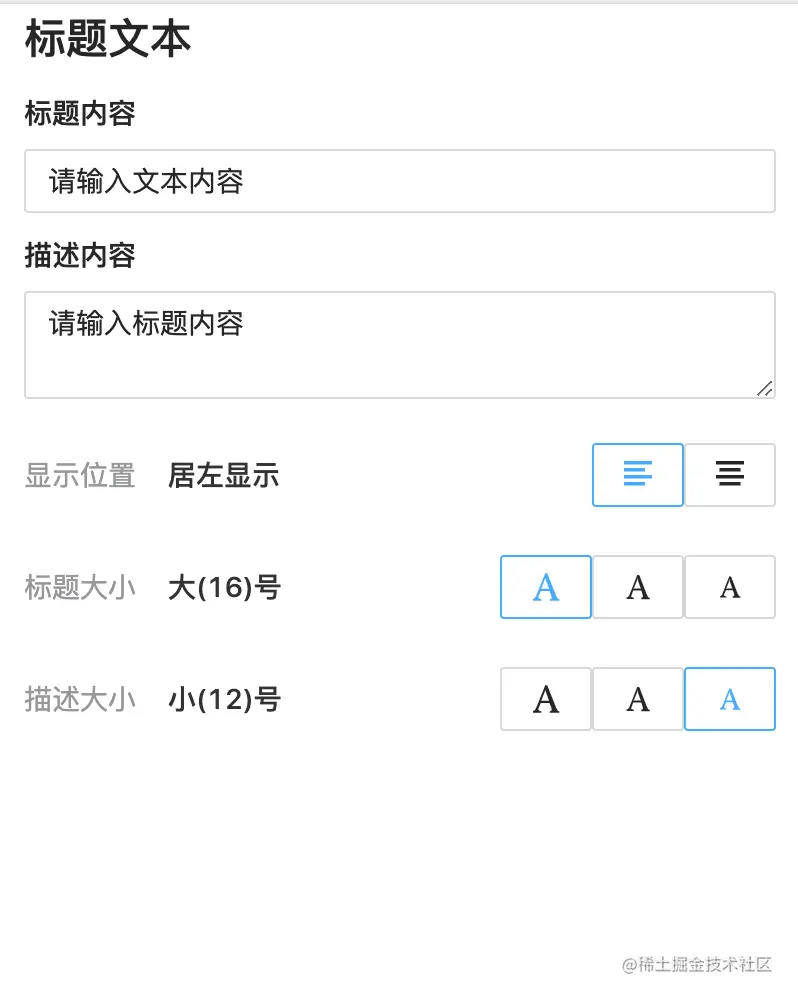
Task: Select the small title size A icon
Action: [729, 587]
